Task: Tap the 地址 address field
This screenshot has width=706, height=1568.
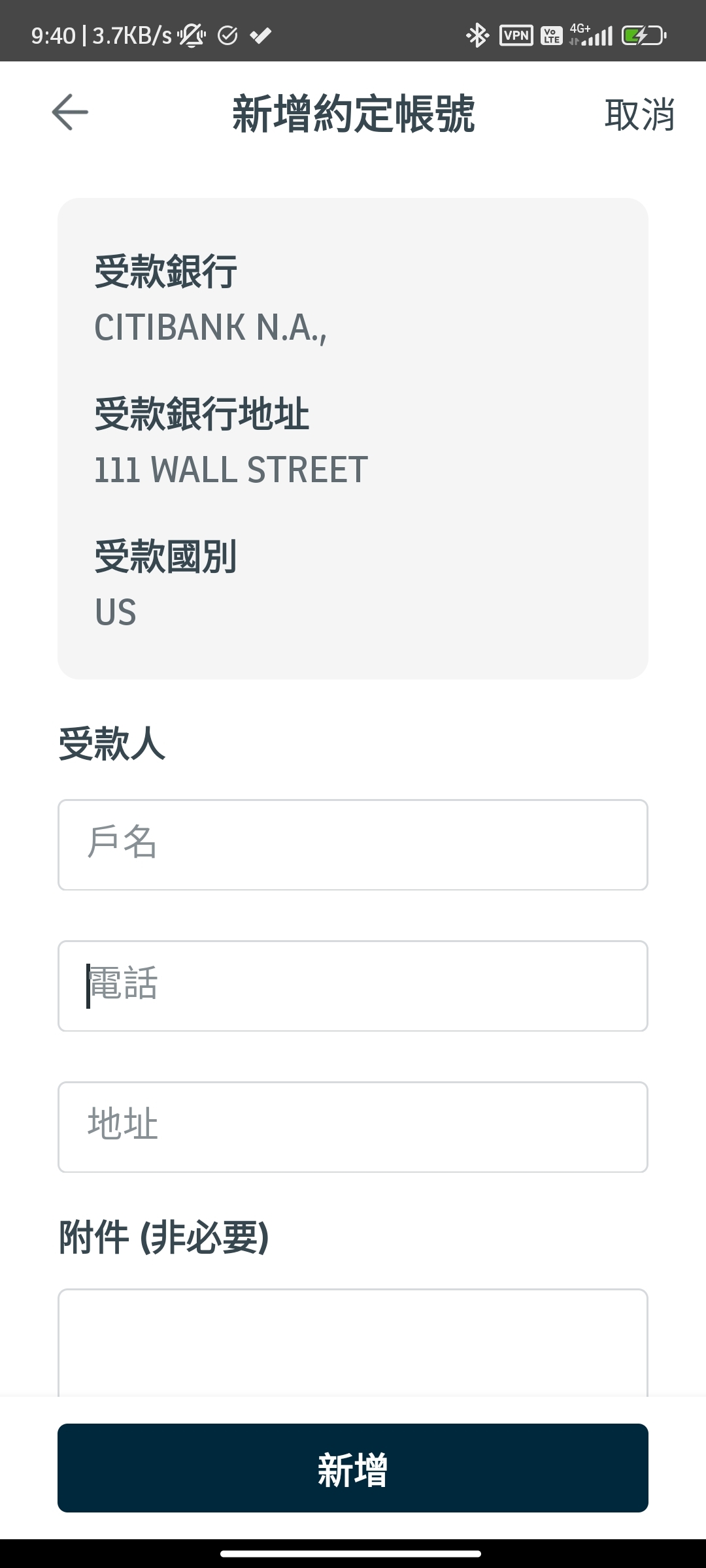Action: coord(353,1127)
